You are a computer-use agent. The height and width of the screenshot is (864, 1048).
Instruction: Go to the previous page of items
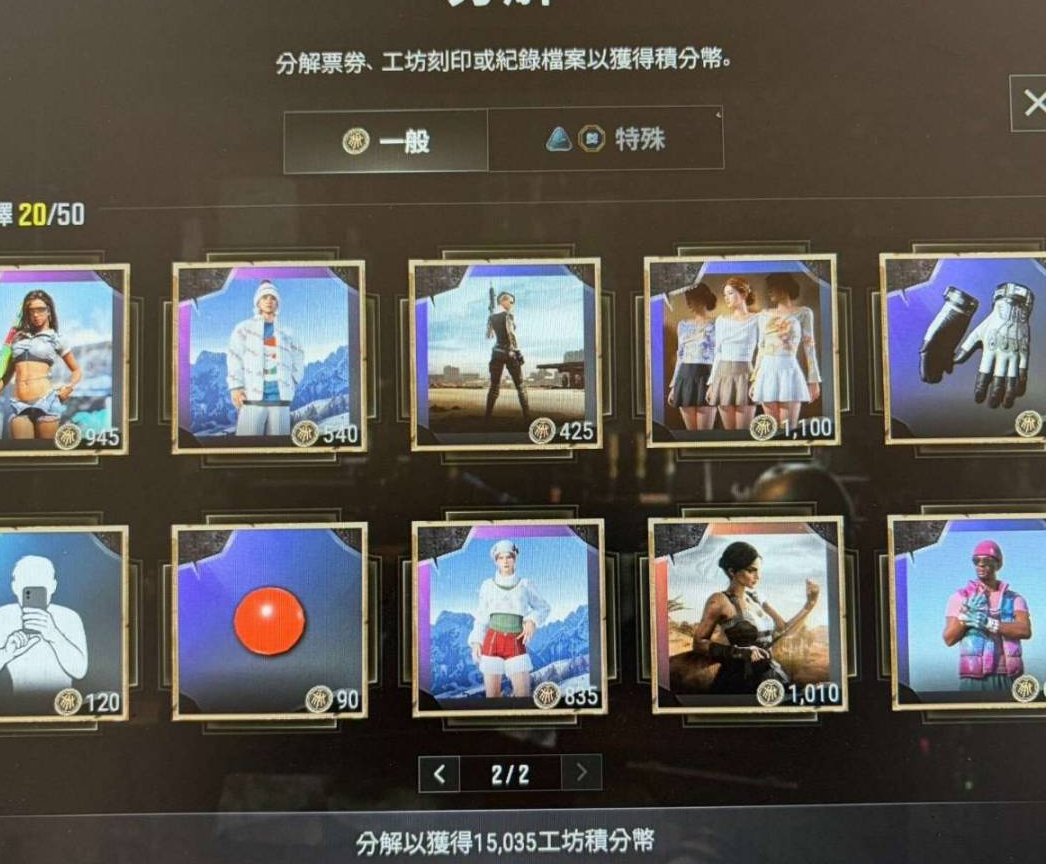tap(439, 773)
